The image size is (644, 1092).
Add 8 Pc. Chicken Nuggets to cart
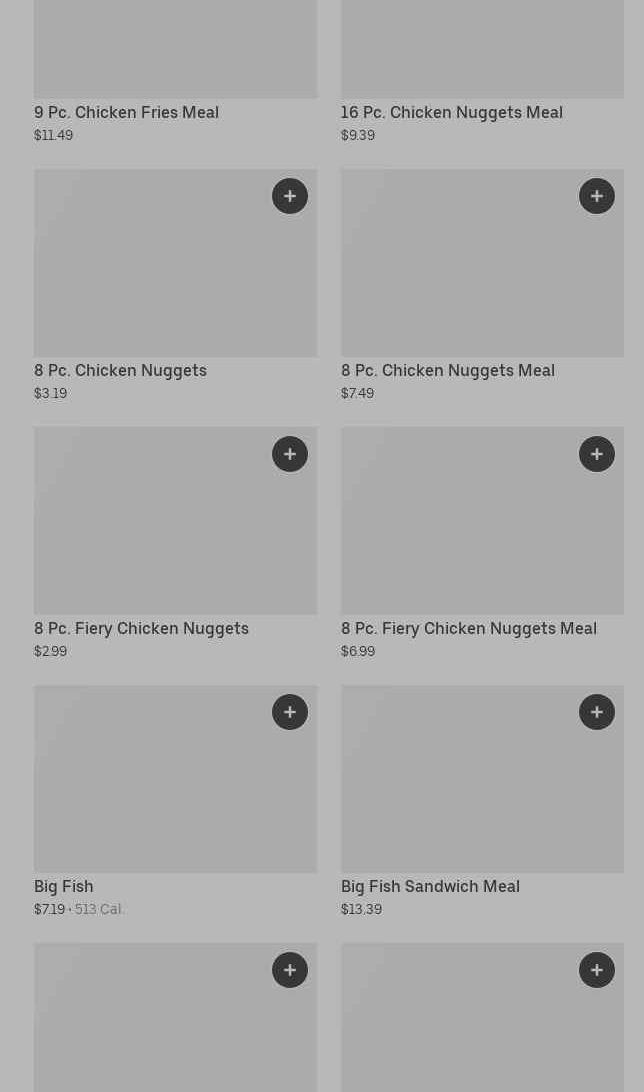point(290,196)
